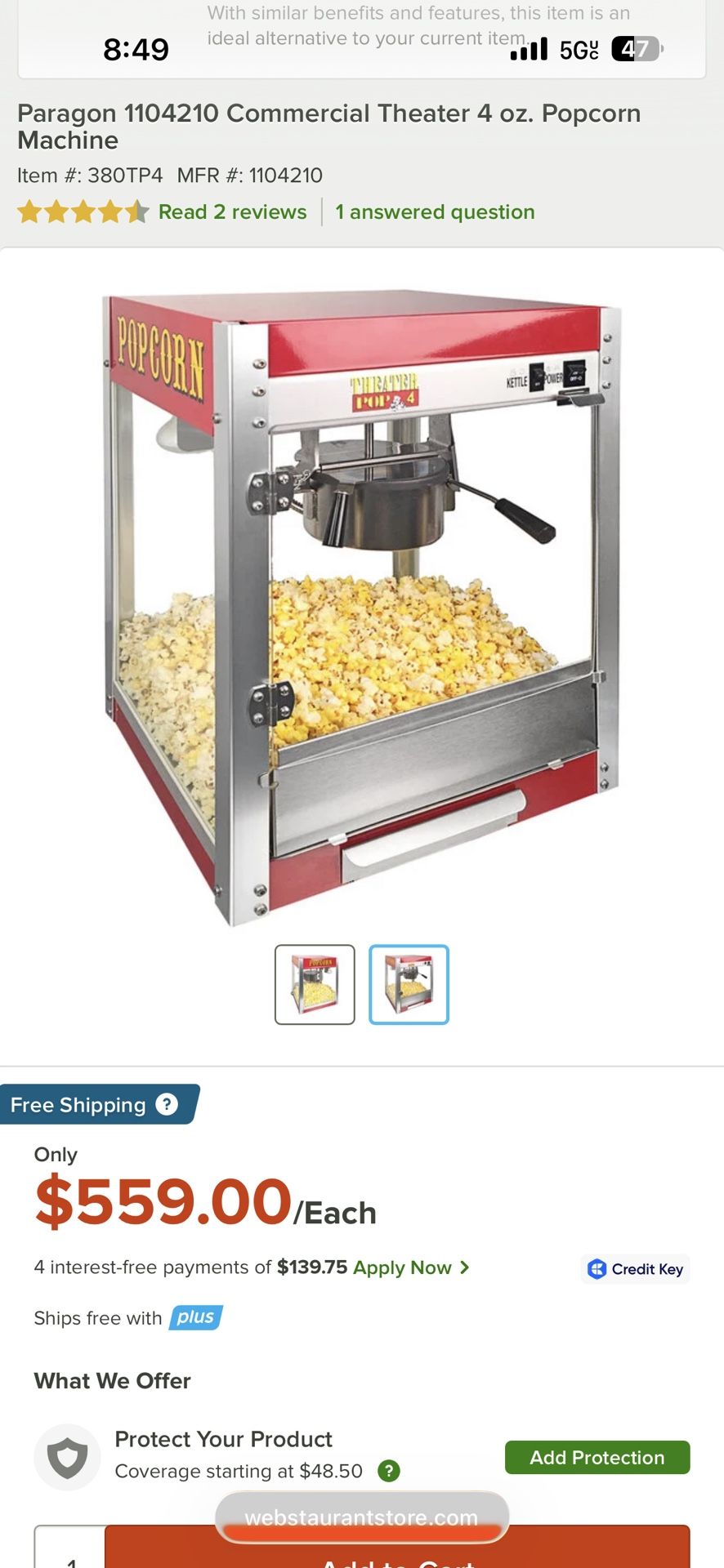Tap the shield icon under What We Offer

pyautogui.click(x=67, y=1457)
